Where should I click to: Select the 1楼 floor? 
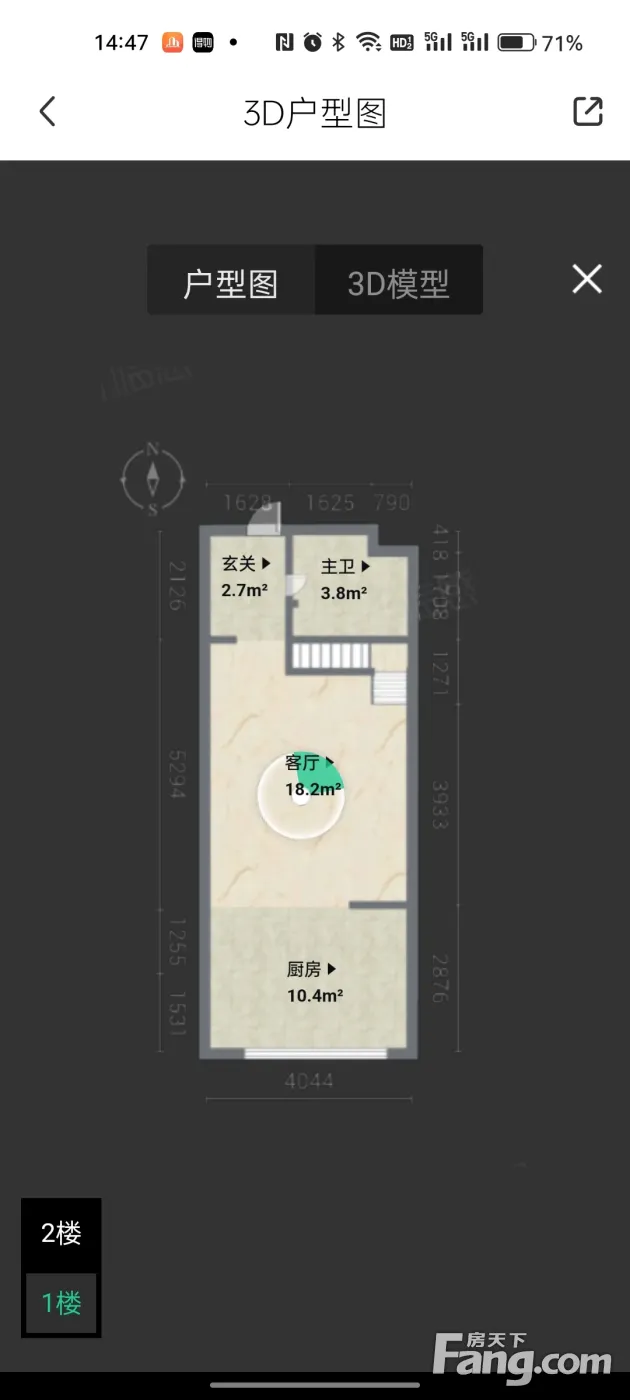pos(61,1303)
